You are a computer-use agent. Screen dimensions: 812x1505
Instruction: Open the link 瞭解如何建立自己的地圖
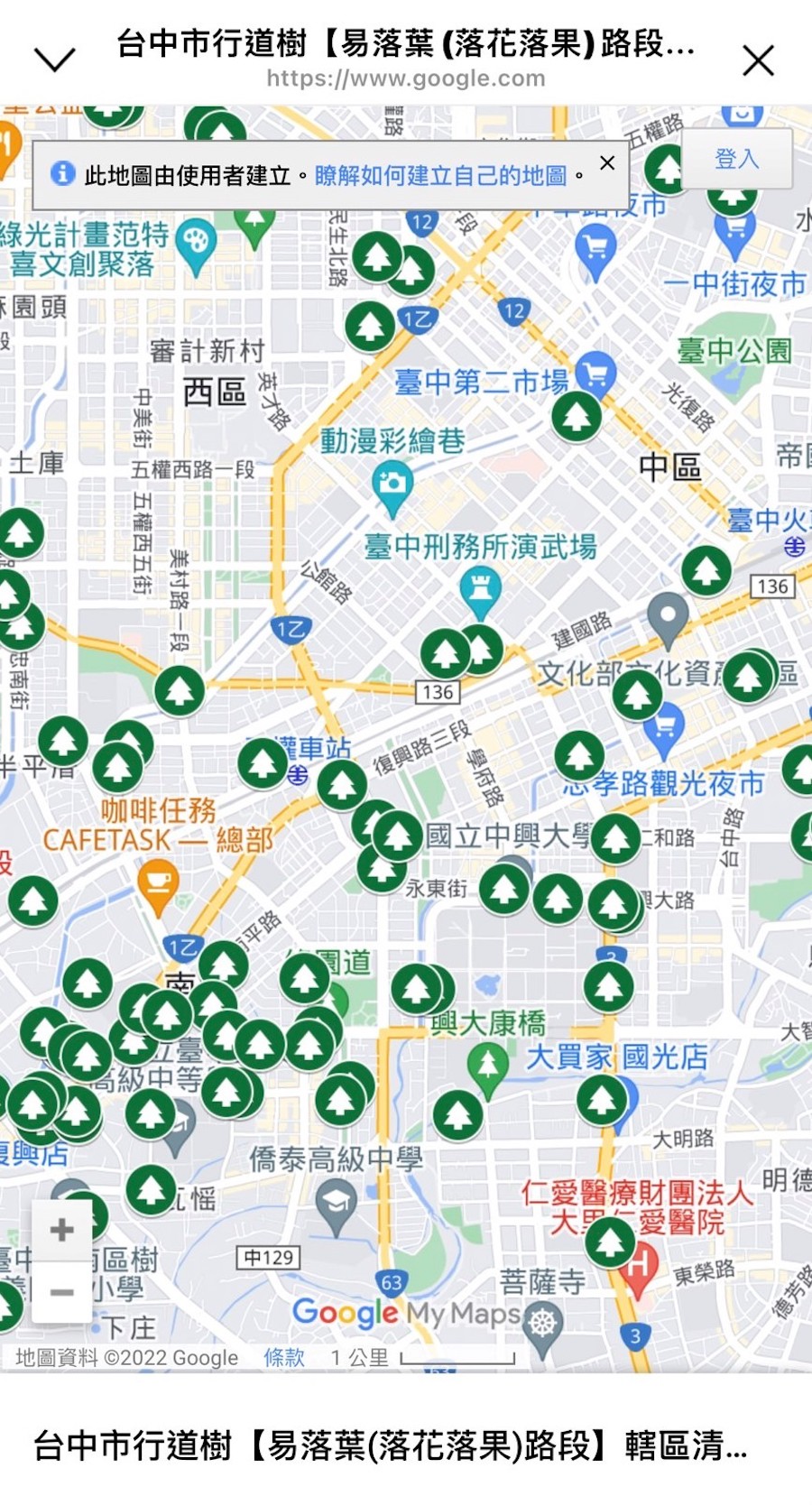click(440, 175)
